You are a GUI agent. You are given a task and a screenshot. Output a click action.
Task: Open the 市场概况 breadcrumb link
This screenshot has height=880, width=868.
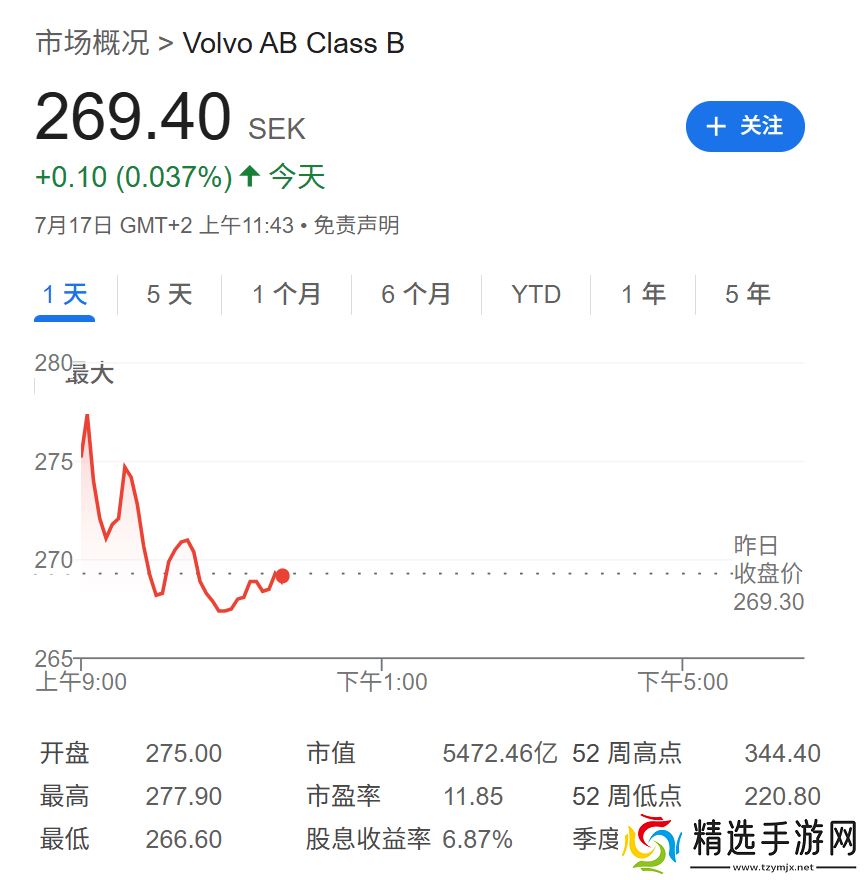tap(92, 43)
